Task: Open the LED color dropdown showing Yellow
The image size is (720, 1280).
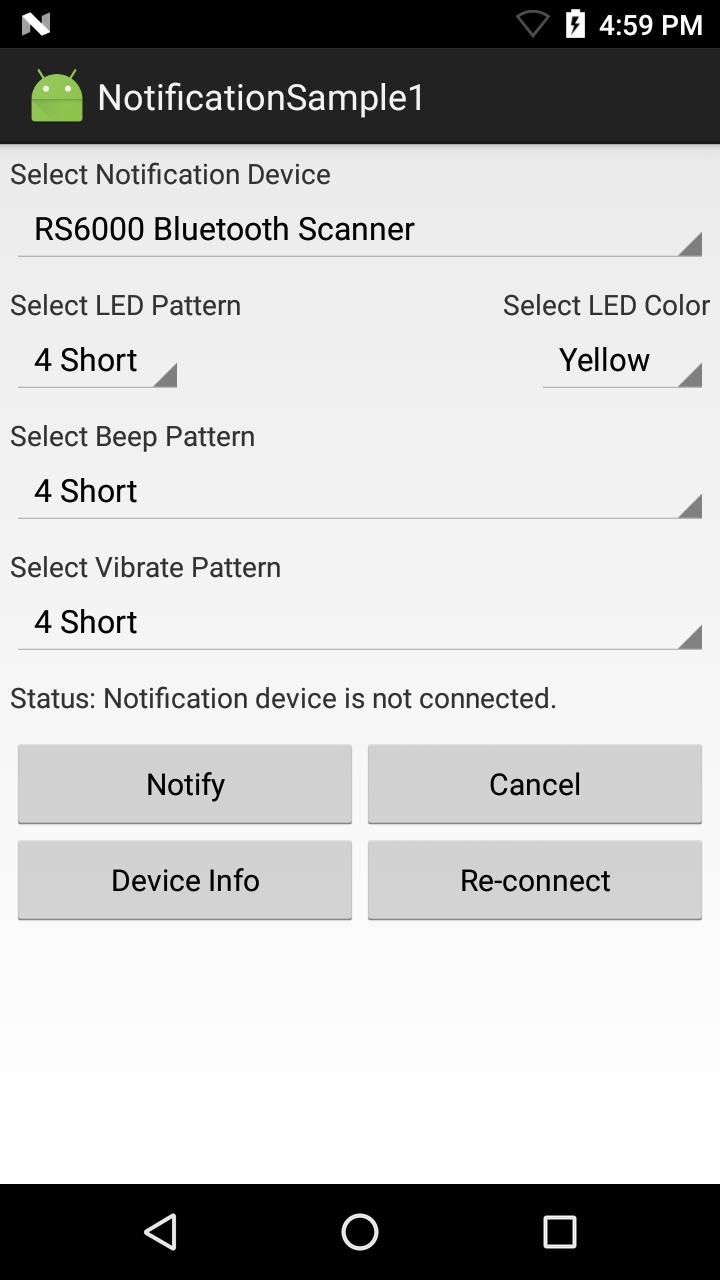Action: pyautogui.click(x=622, y=361)
